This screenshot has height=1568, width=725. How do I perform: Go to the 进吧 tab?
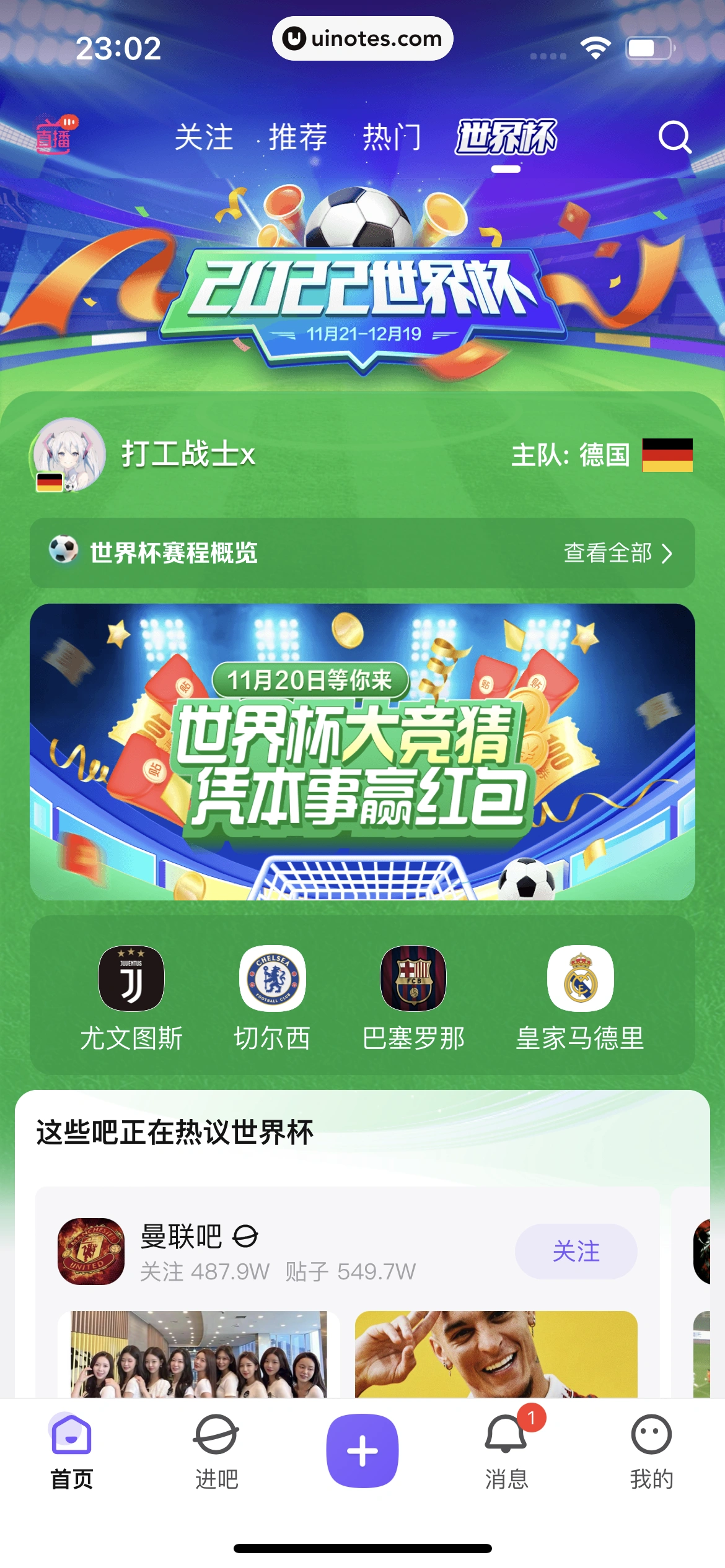pyautogui.click(x=216, y=1450)
